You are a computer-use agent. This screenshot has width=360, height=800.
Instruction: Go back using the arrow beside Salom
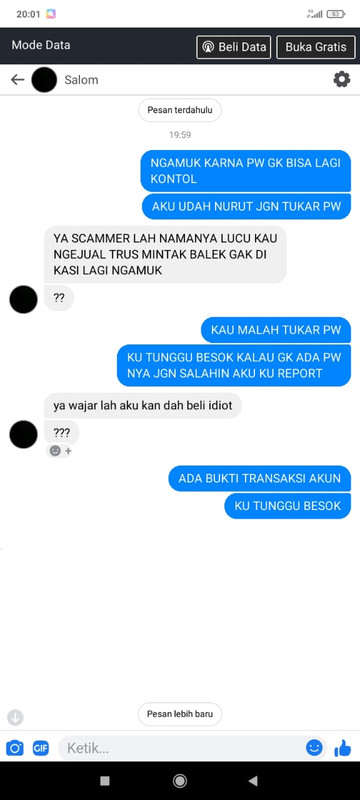pyautogui.click(x=18, y=80)
